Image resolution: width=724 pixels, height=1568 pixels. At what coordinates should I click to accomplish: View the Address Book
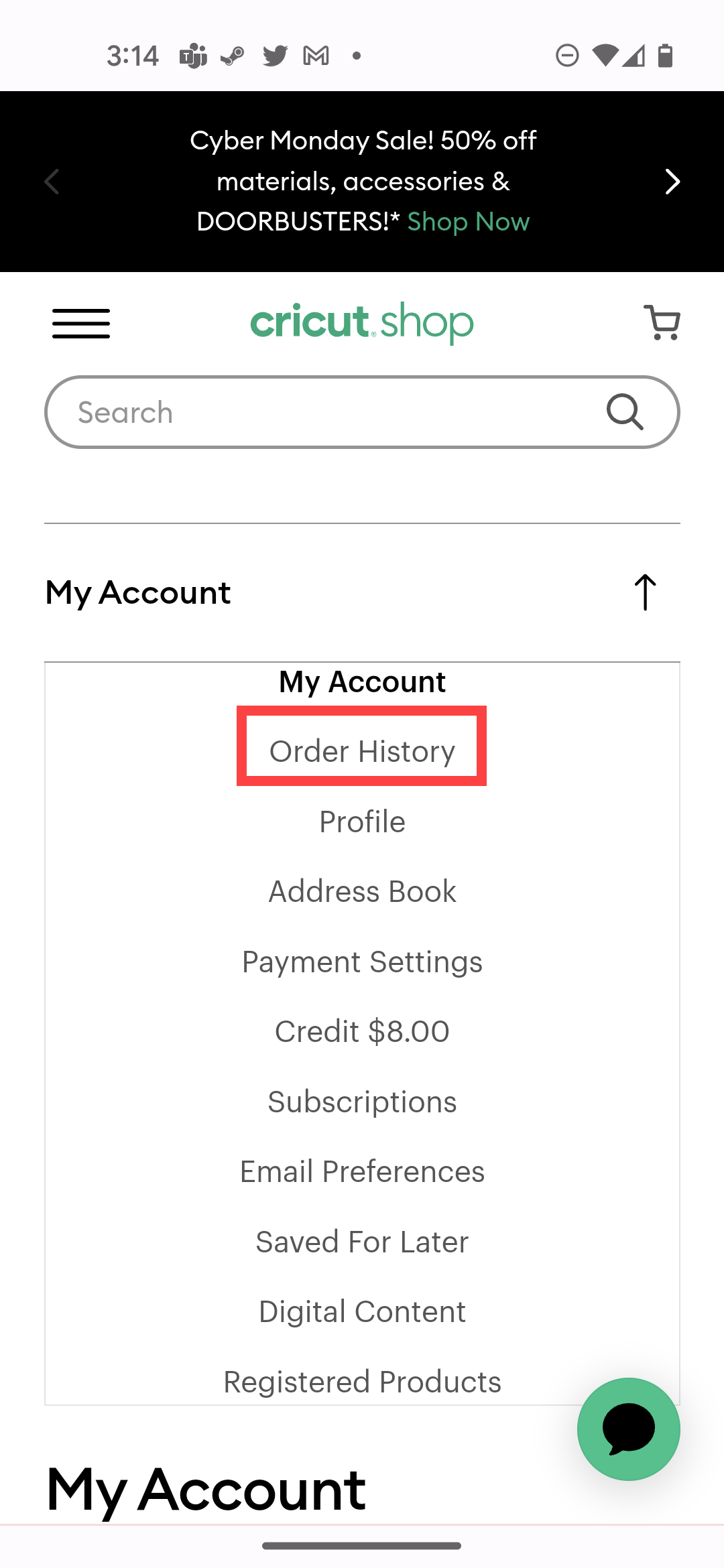362,891
